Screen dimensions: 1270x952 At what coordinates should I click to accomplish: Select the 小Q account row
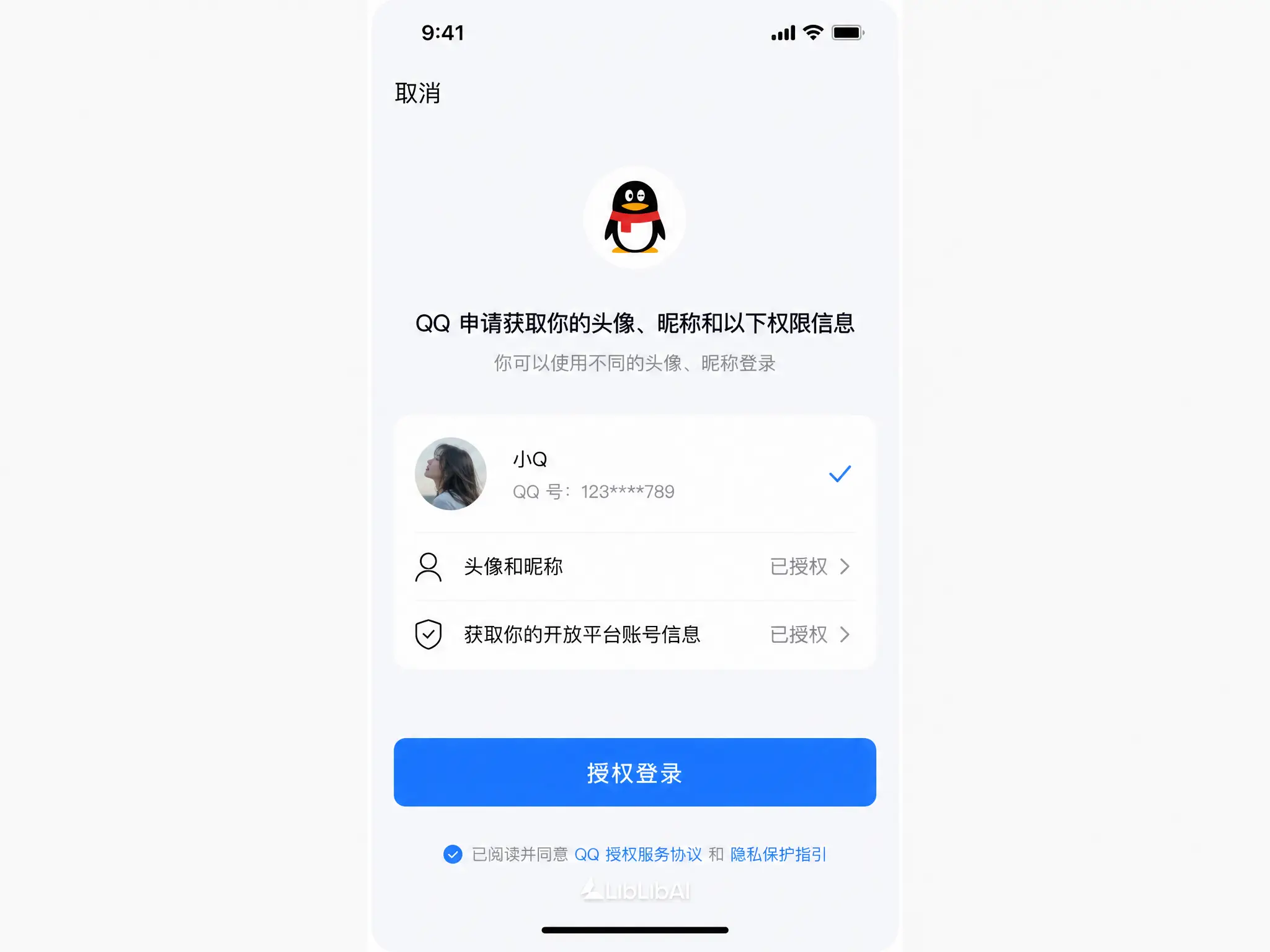tap(634, 474)
